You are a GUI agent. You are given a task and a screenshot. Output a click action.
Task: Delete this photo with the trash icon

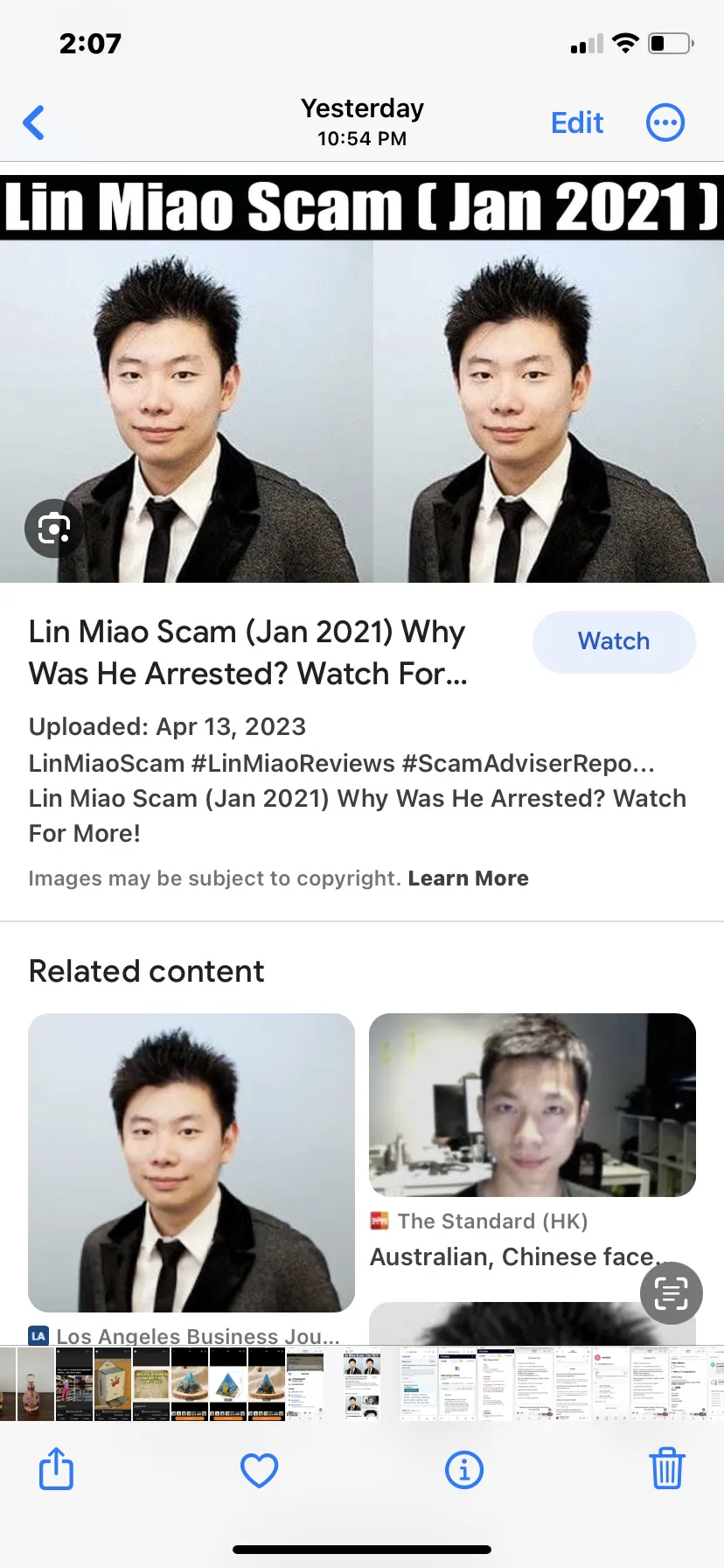pyautogui.click(x=667, y=1468)
